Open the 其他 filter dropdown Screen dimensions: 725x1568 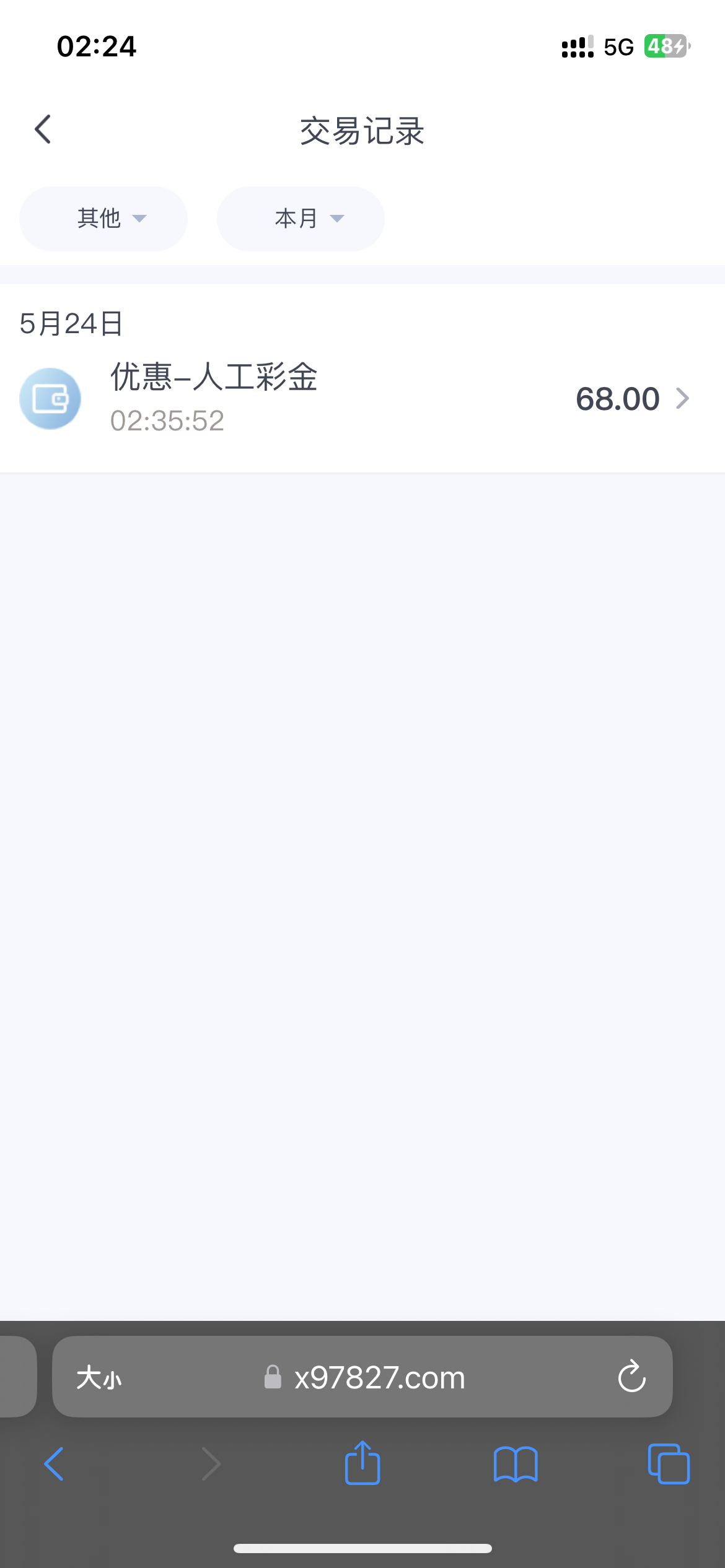click(103, 218)
